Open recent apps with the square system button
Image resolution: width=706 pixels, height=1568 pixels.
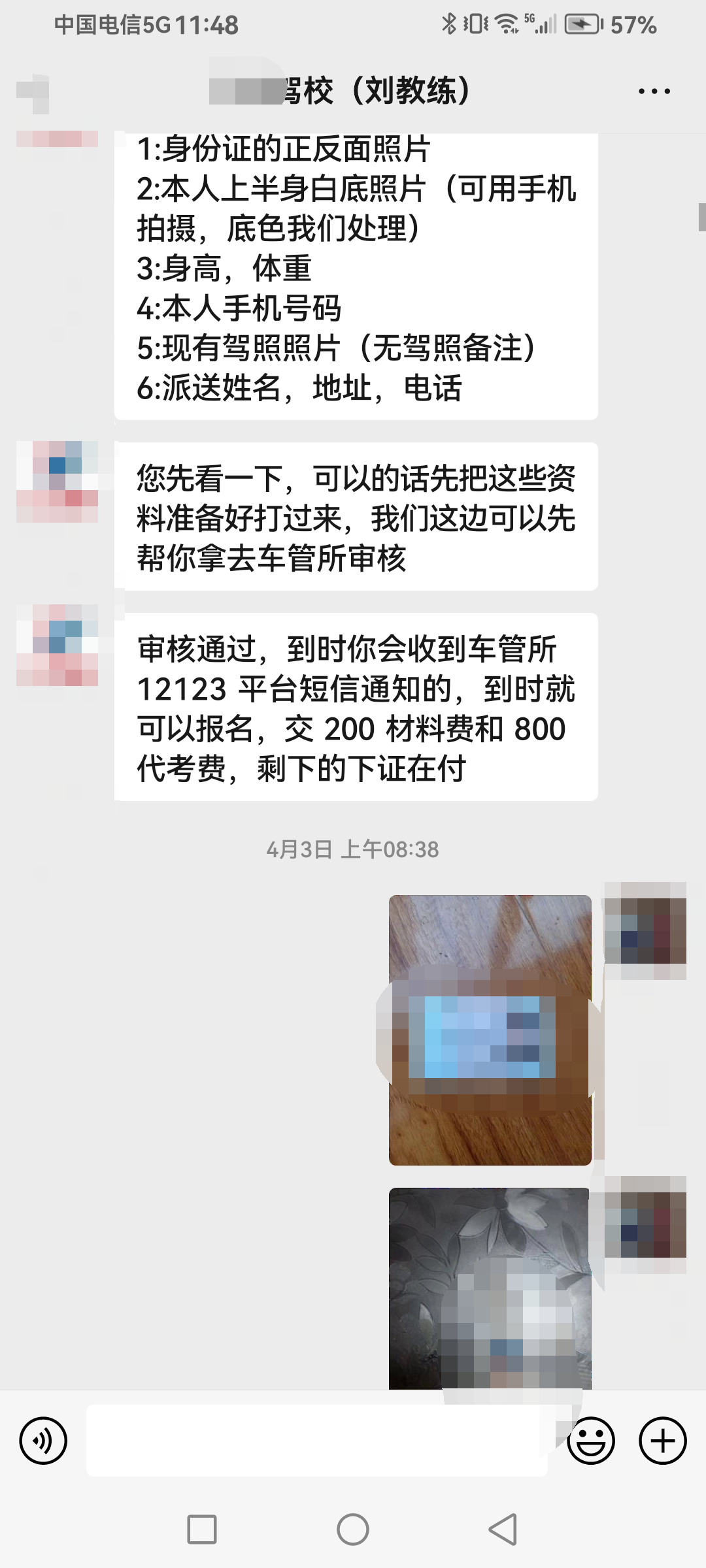202,1529
